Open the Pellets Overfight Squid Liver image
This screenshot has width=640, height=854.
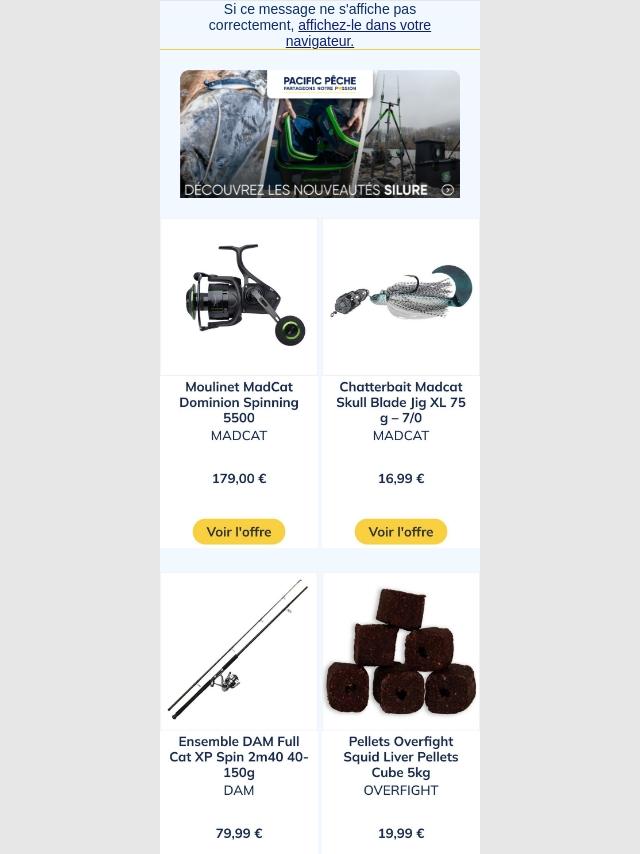point(401,651)
